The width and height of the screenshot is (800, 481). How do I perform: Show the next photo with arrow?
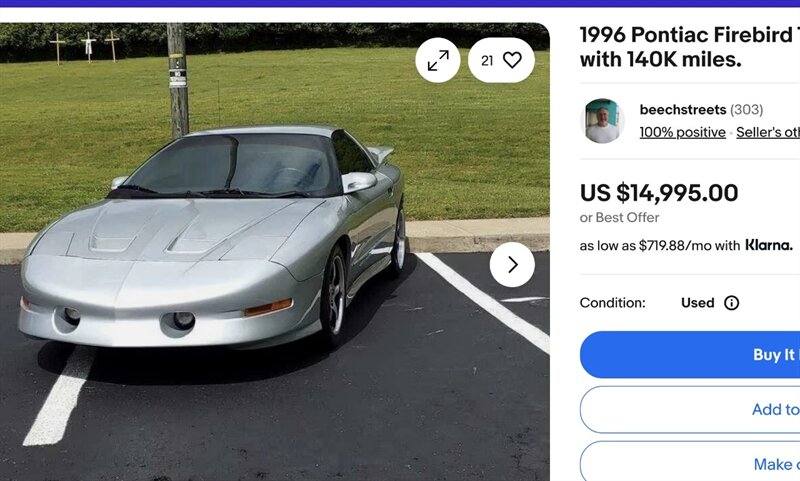coord(512,265)
